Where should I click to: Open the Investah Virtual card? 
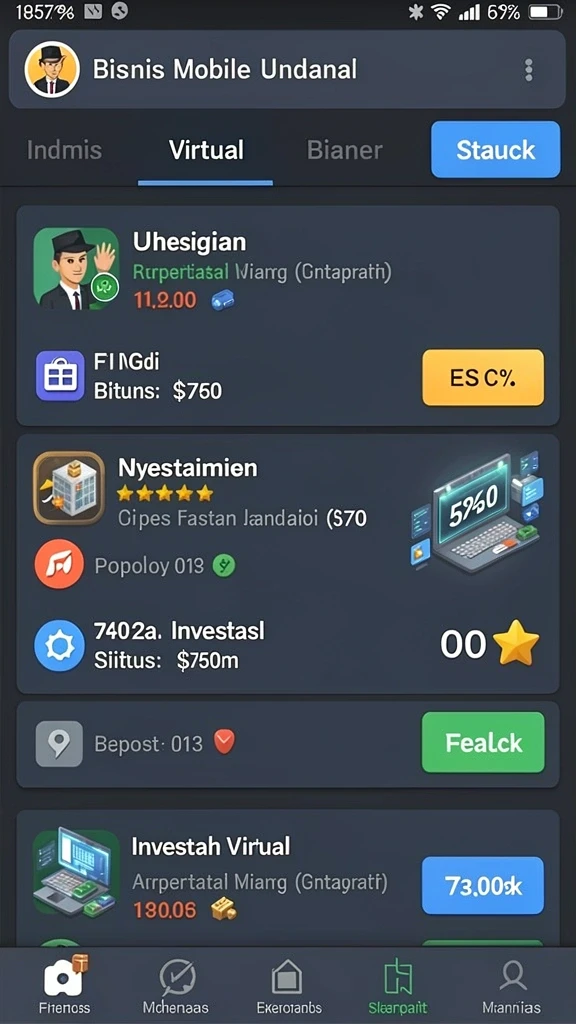pos(287,878)
